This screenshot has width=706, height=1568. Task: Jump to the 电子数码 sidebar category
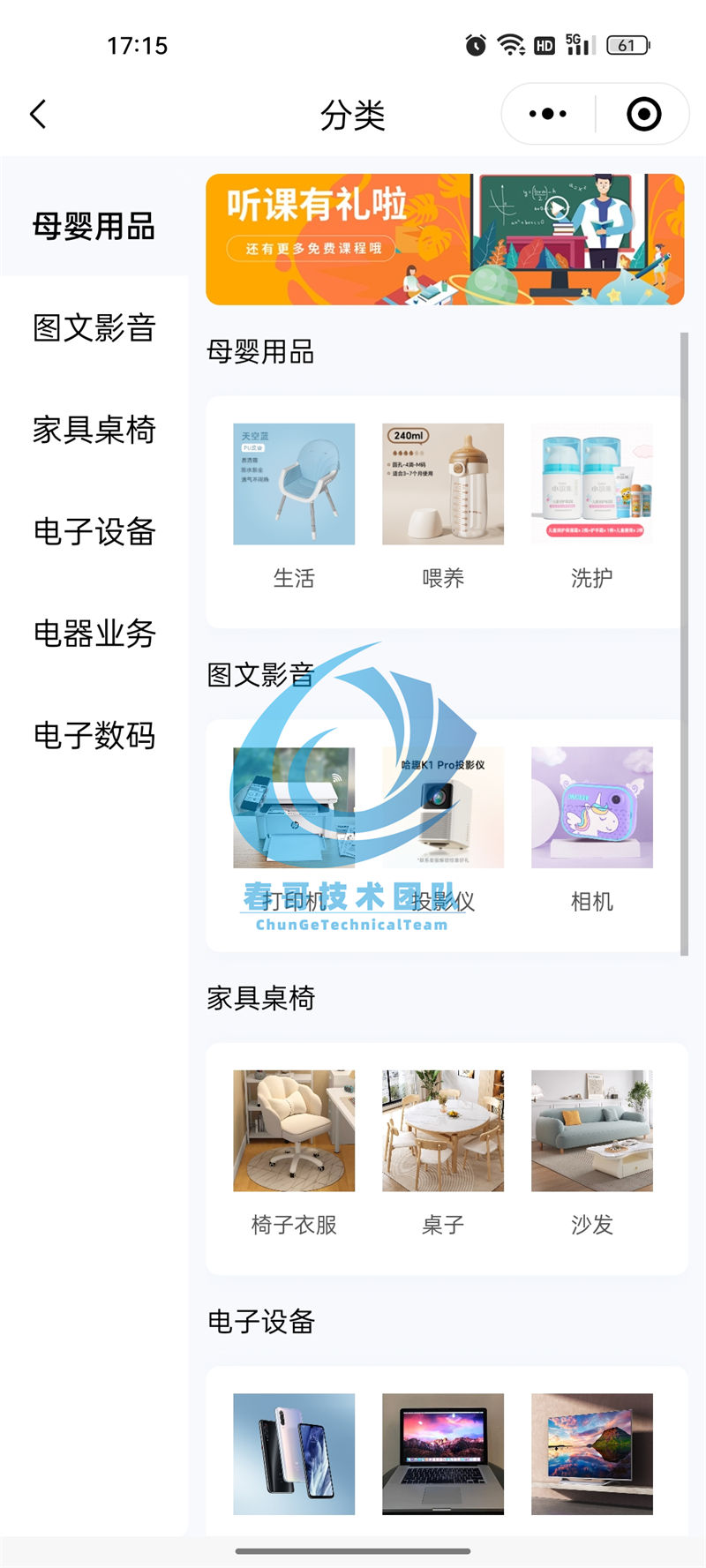click(x=94, y=734)
